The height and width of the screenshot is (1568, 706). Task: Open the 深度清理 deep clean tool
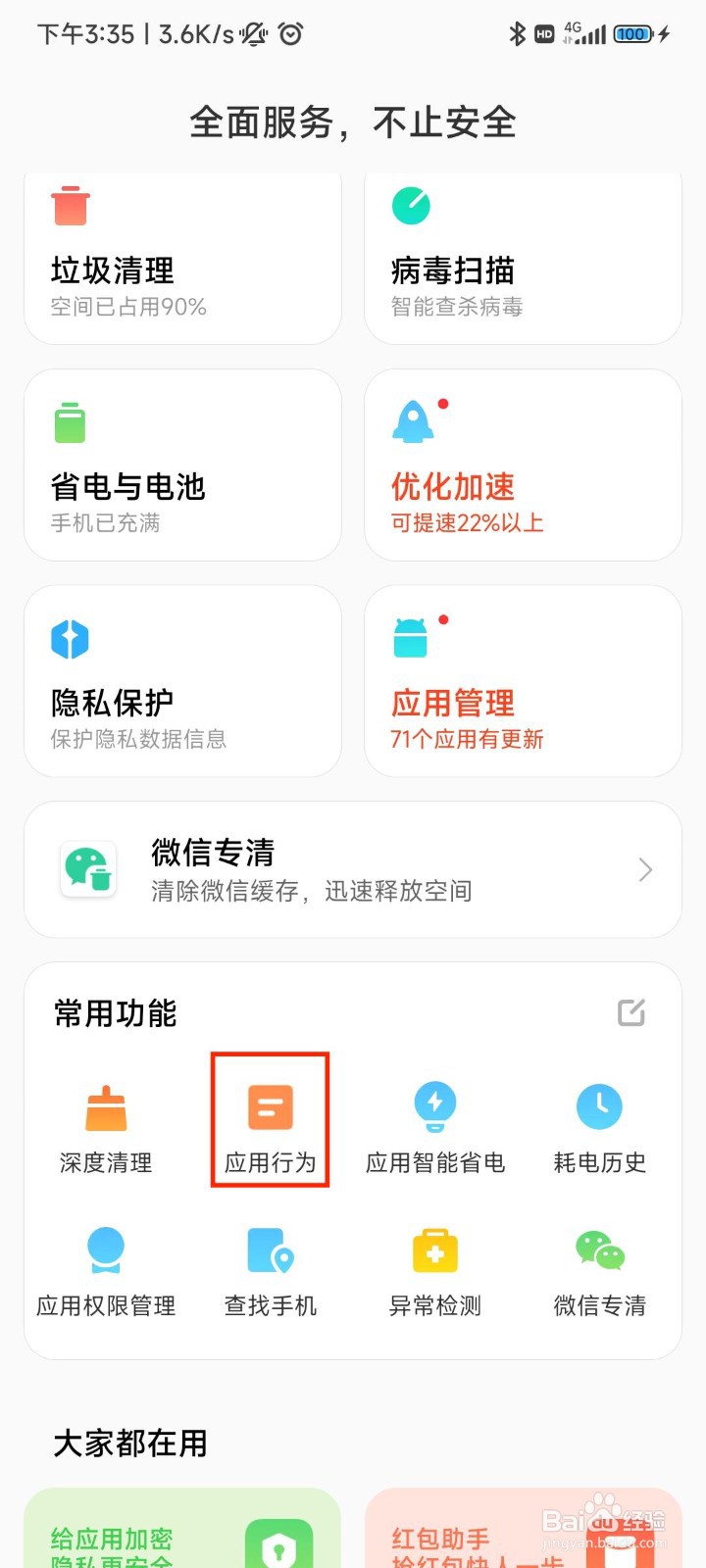click(x=105, y=1122)
